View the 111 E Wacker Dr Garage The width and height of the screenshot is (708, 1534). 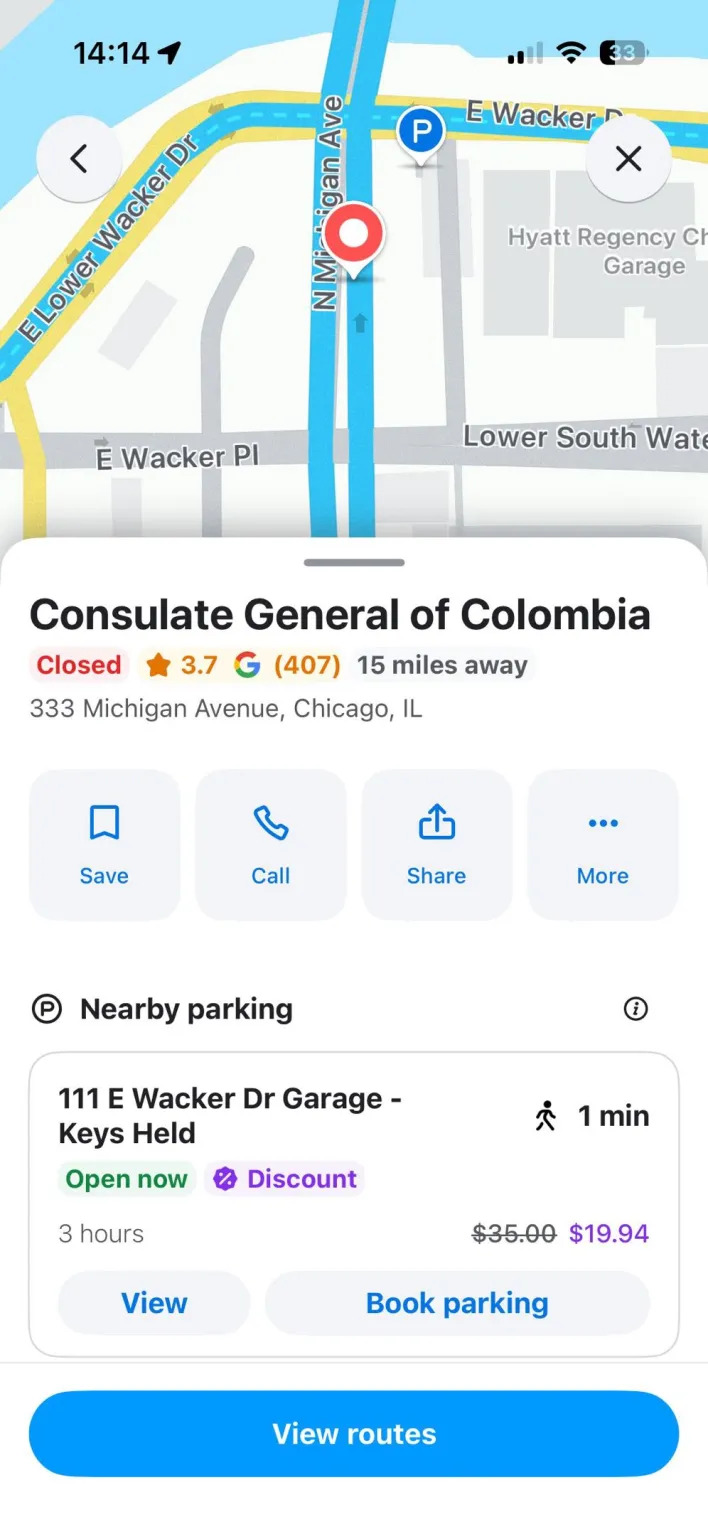tap(154, 1303)
